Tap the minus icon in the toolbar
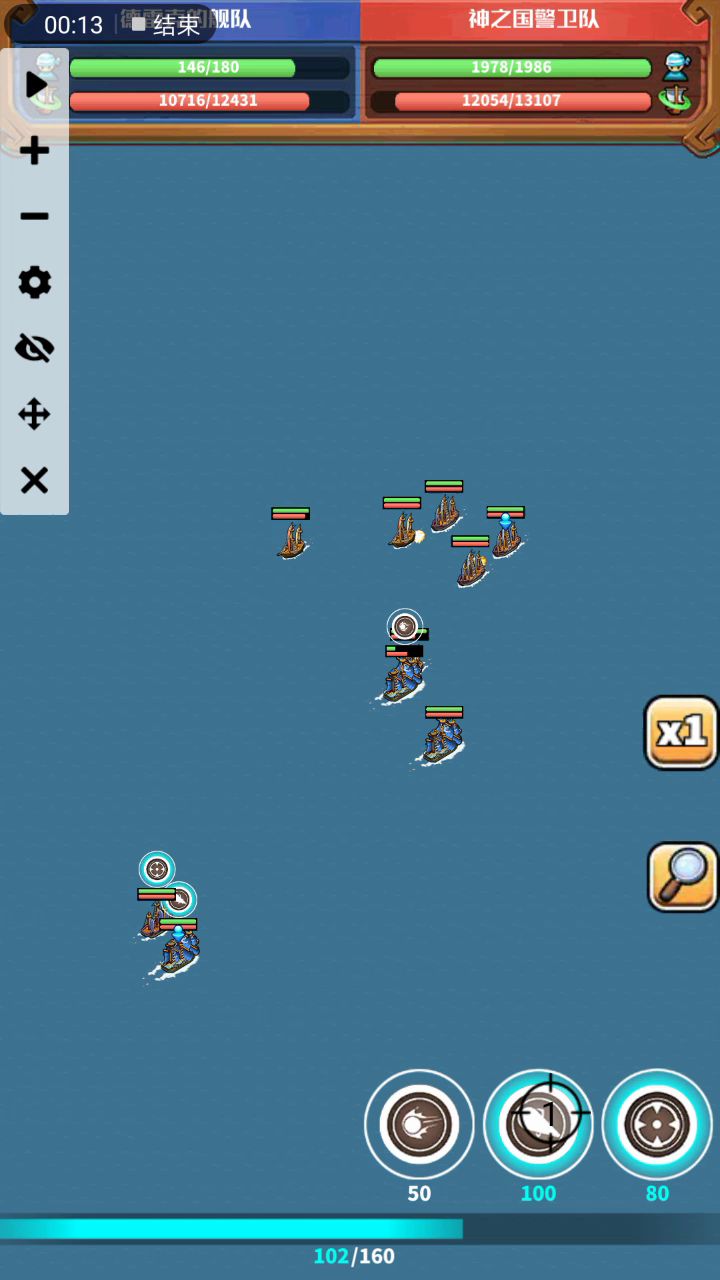Viewport: 720px width, 1280px height. point(34,216)
